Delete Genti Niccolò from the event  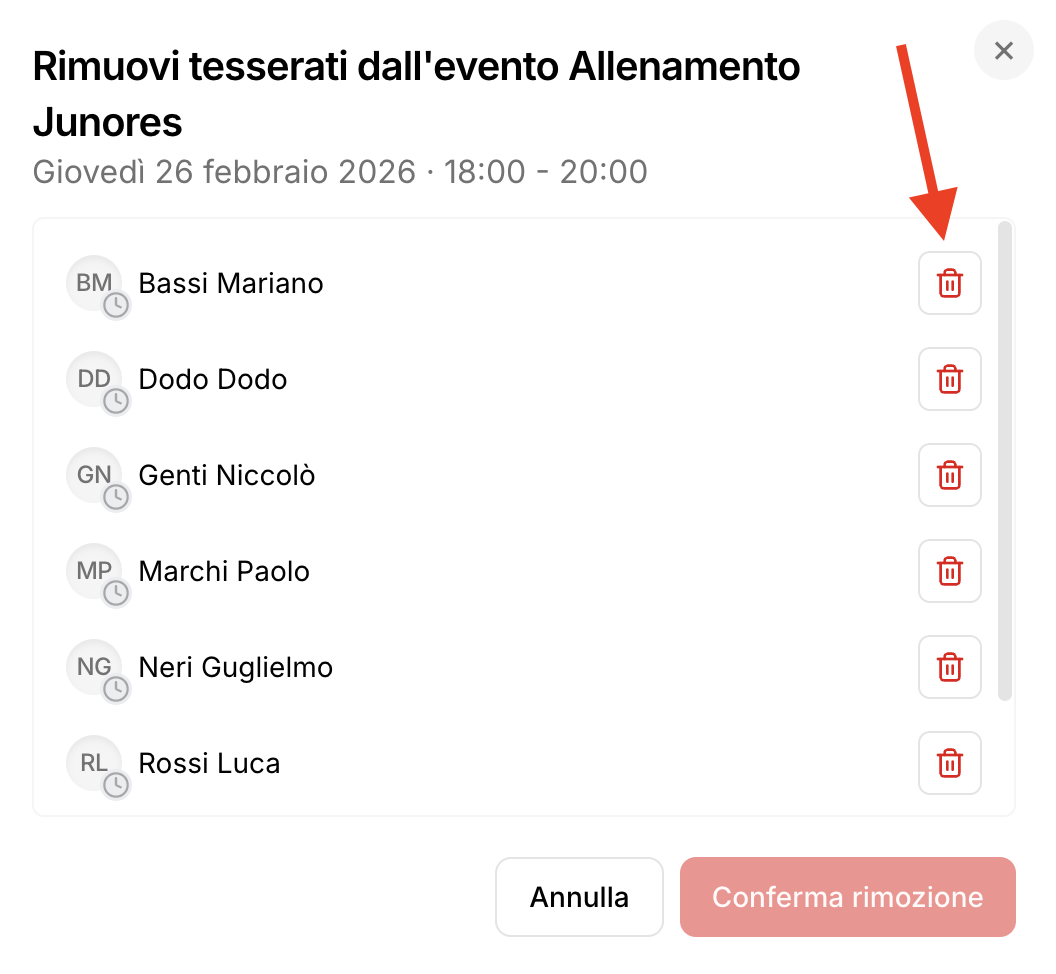point(949,475)
